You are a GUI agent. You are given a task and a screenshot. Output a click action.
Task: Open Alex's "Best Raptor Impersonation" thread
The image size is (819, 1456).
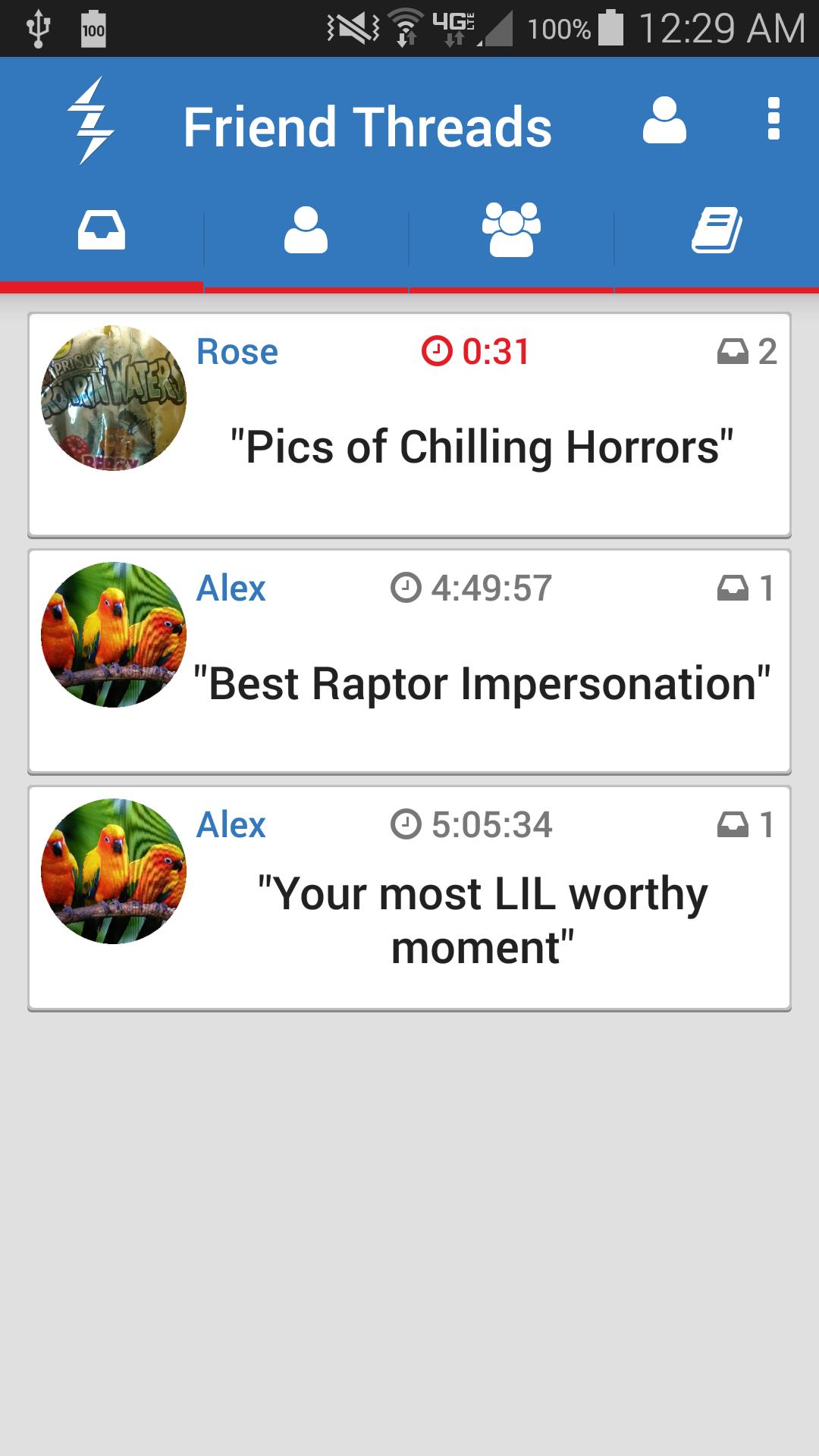coord(409,661)
